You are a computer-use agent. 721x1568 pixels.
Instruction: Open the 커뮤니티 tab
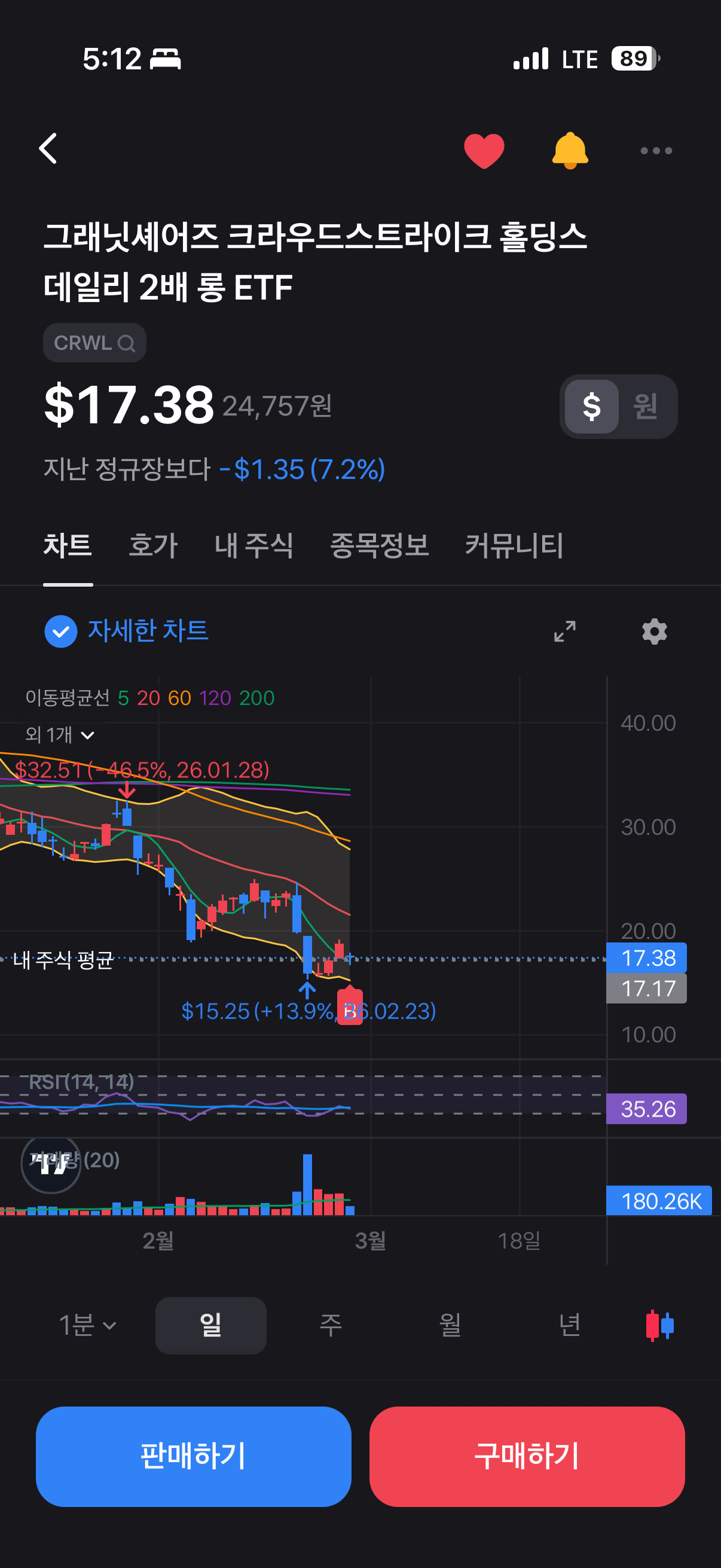[514, 545]
